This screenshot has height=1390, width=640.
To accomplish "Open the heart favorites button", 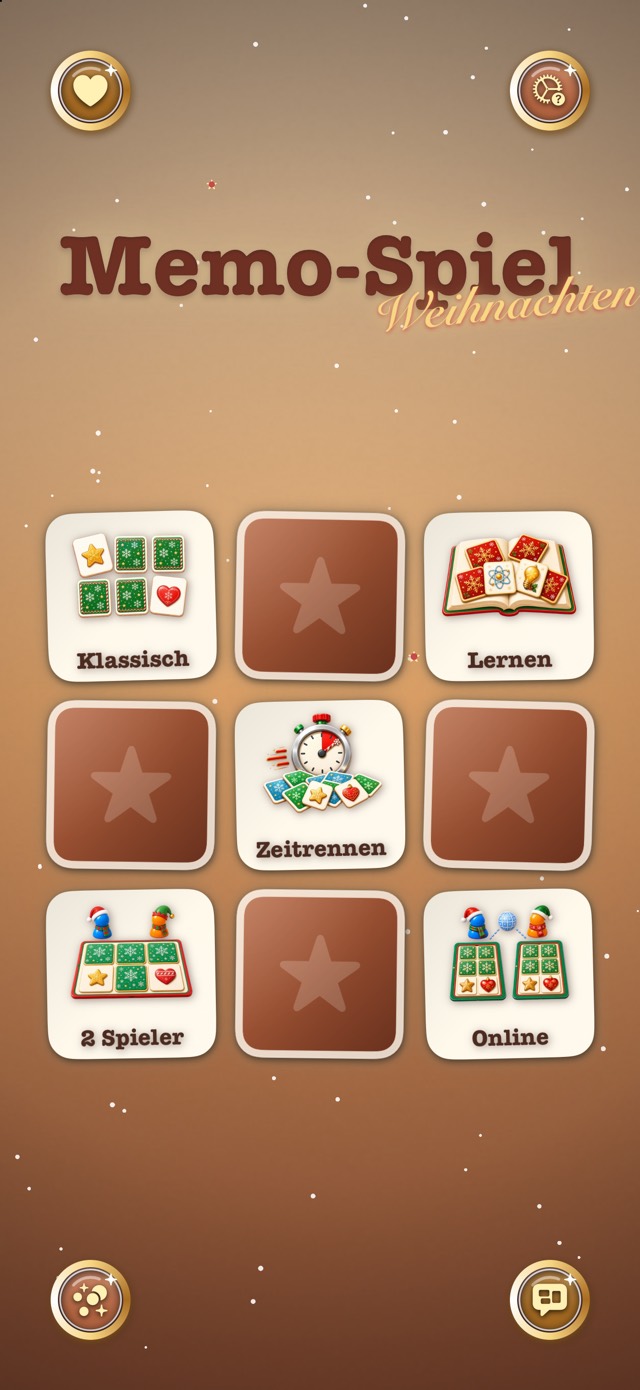I will tap(91, 91).
